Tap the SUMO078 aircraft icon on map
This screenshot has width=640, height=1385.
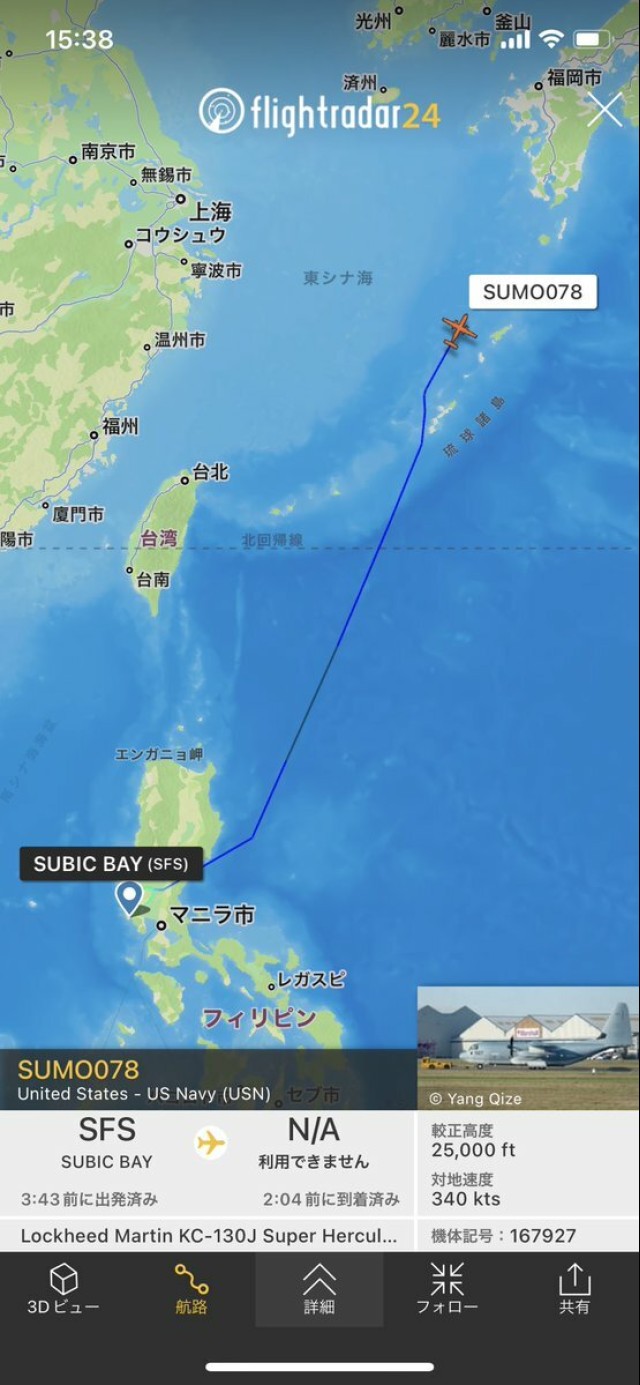[x=459, y=330]
